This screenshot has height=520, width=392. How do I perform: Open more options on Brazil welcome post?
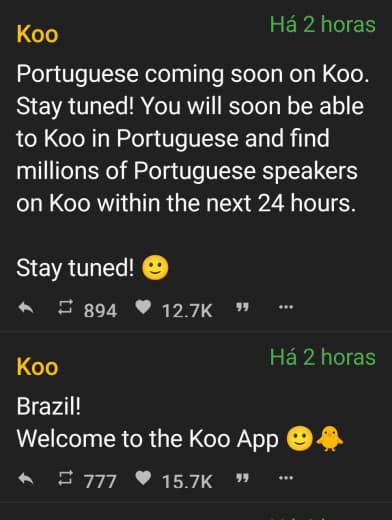click(x=286, y=478)
